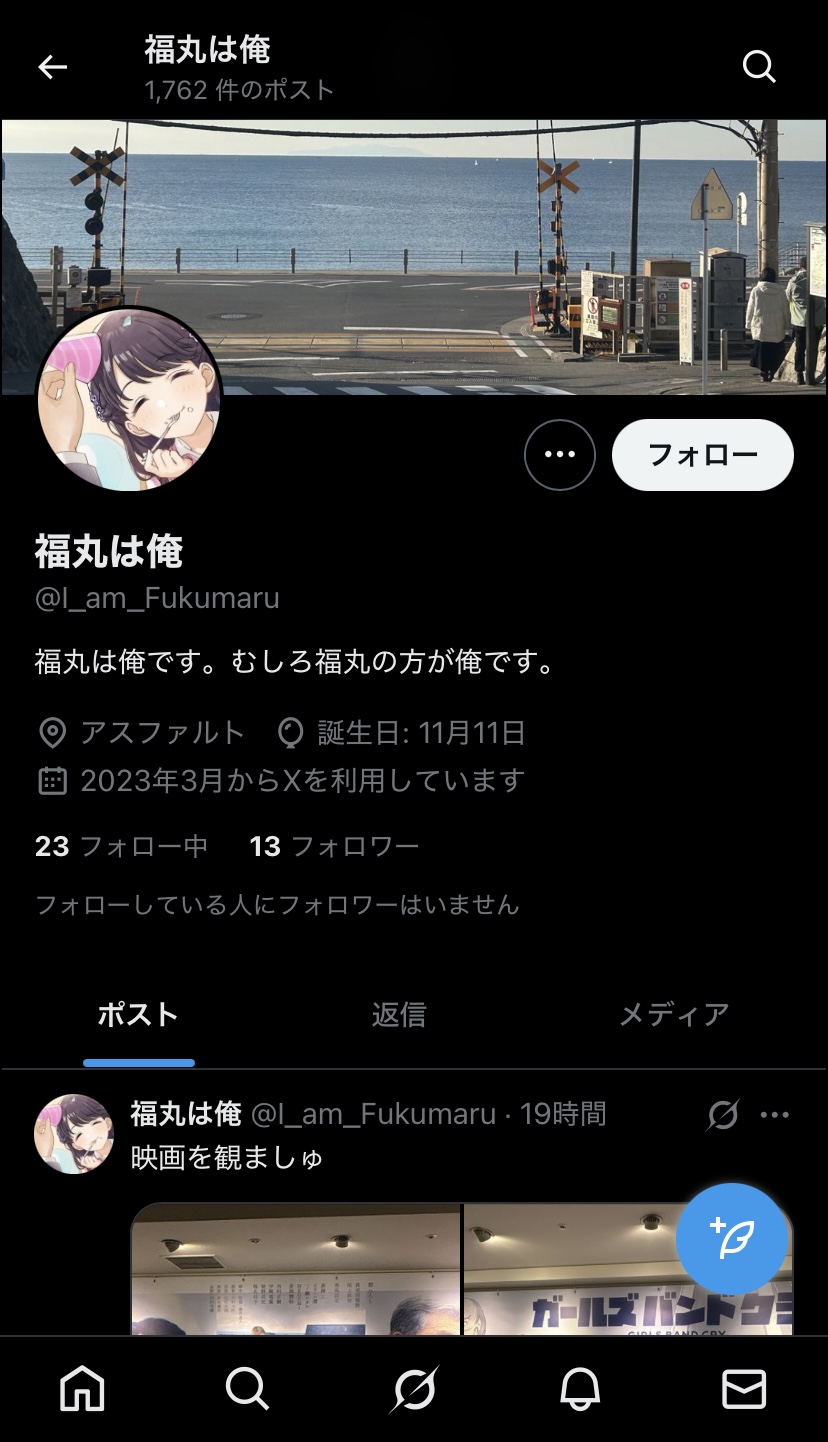Compose a new post

coord(730,1239)
